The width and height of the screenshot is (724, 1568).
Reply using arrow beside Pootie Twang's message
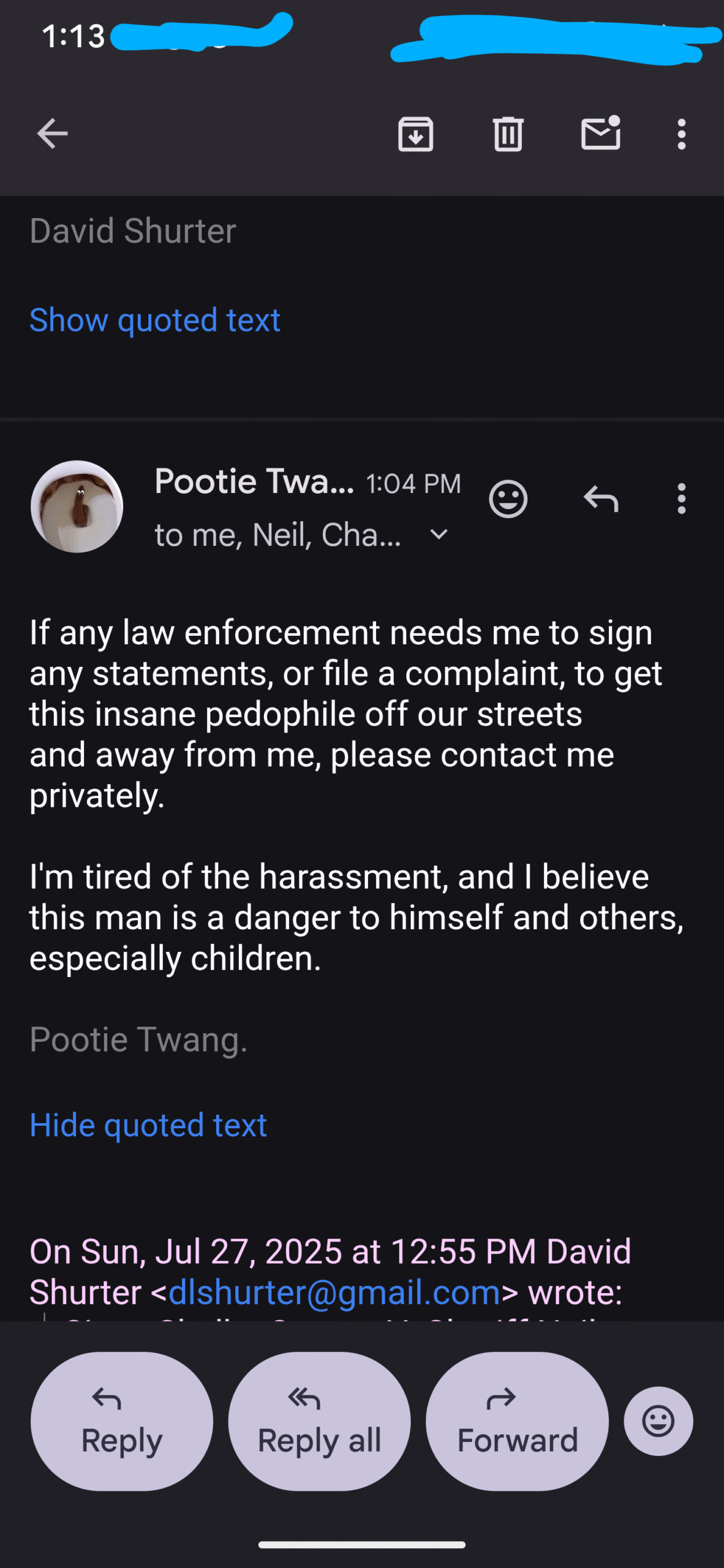point(601,499)
